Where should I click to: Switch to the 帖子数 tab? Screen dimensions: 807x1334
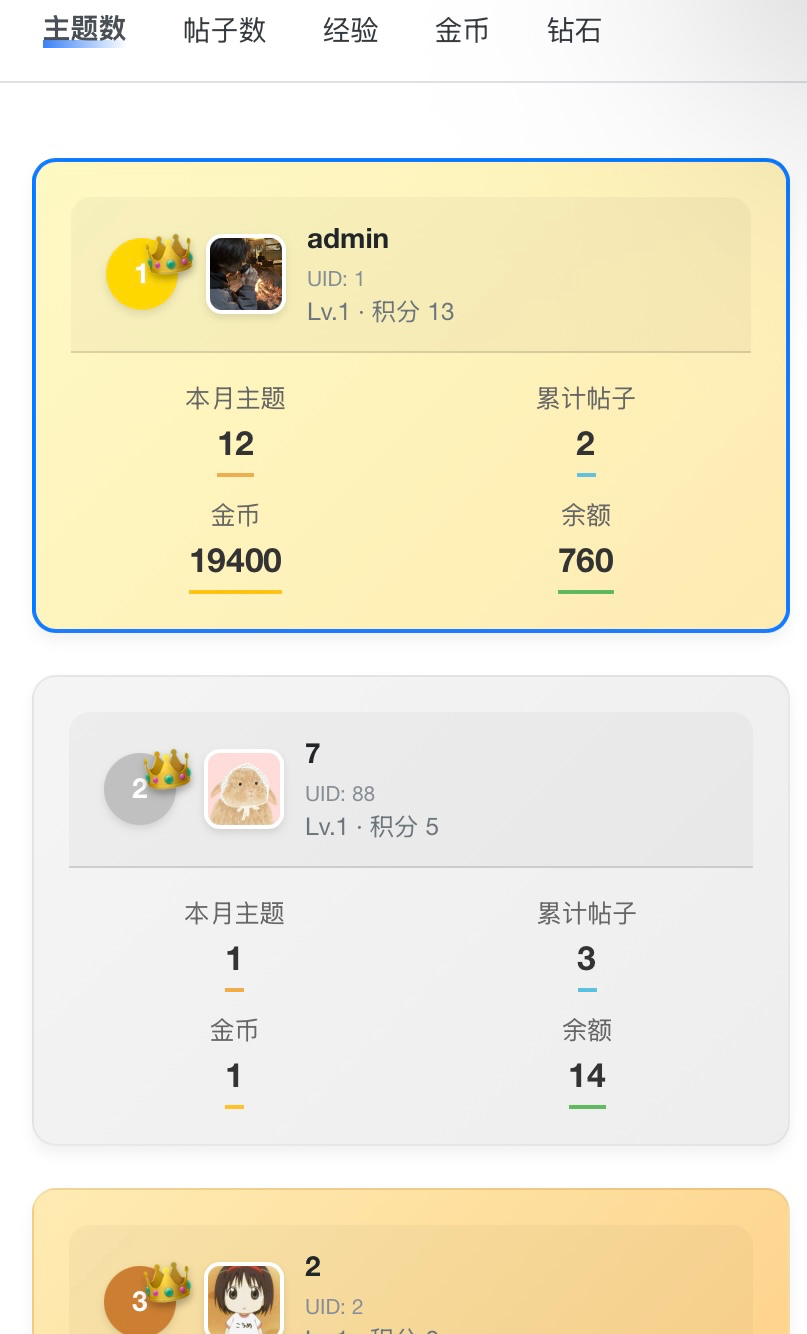pos(225,31)
